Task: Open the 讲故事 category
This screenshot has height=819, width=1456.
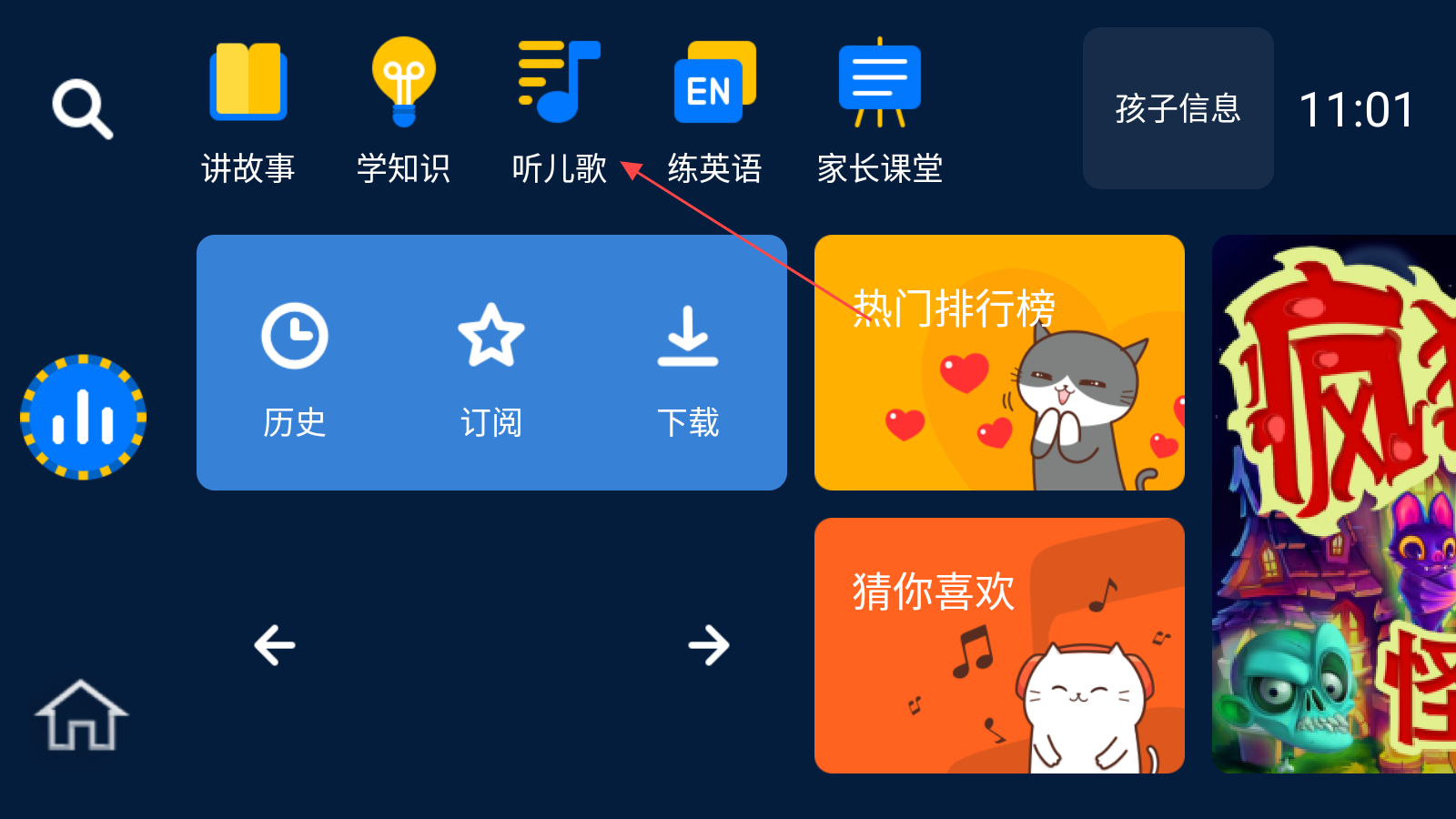Action: (x=248, y=109)
